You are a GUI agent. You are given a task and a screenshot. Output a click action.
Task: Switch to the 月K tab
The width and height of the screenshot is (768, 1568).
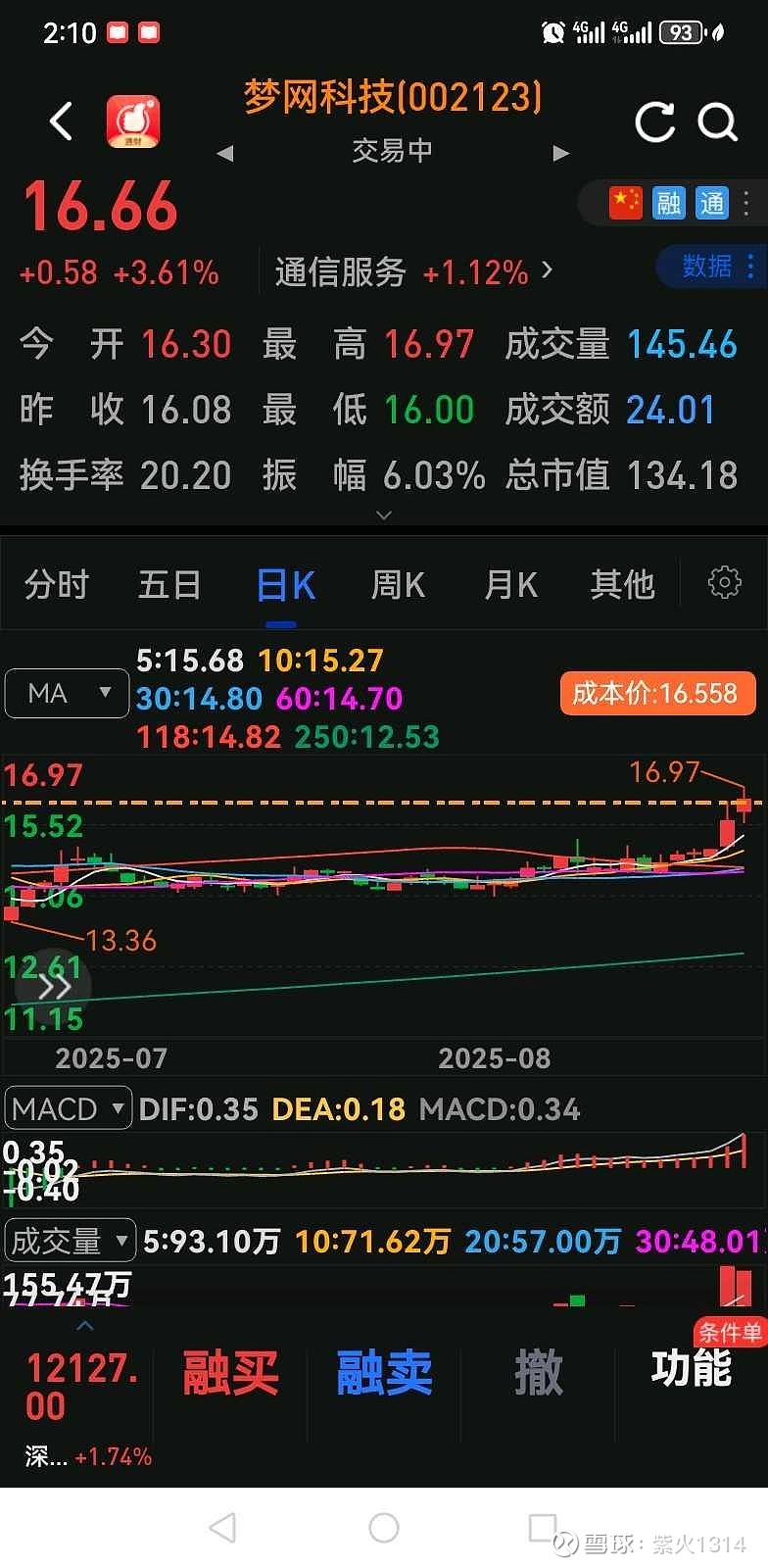pos(510,585)
